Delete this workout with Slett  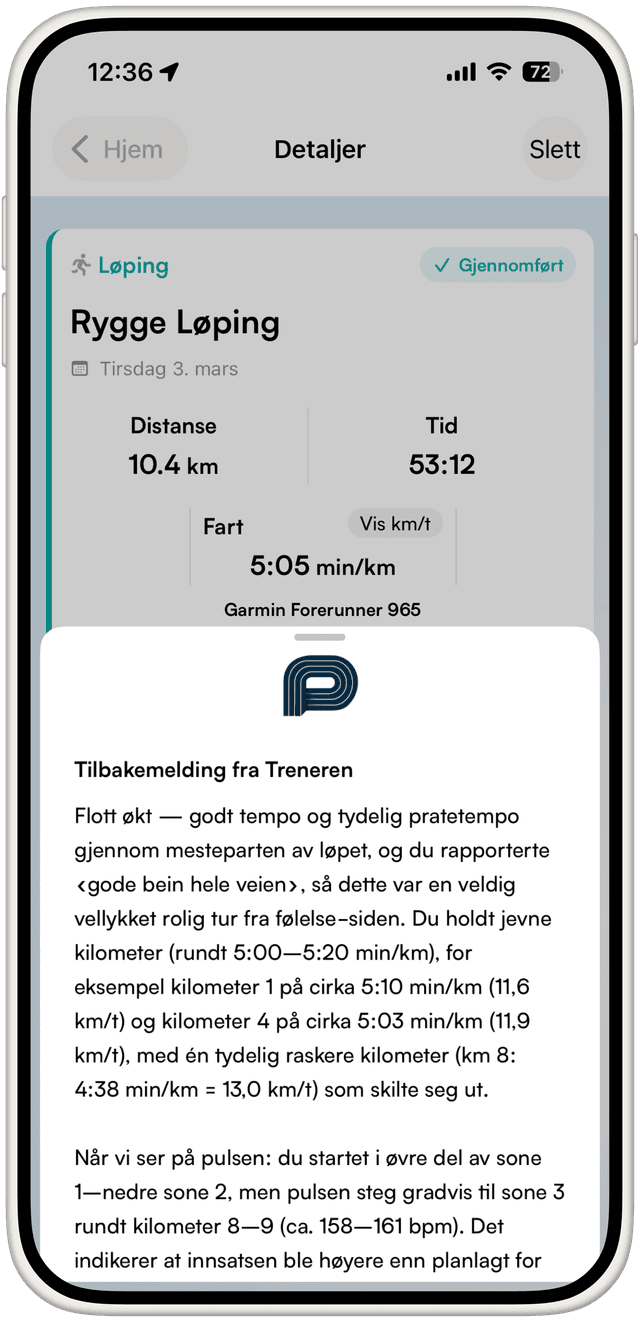[x=554, y=150]
